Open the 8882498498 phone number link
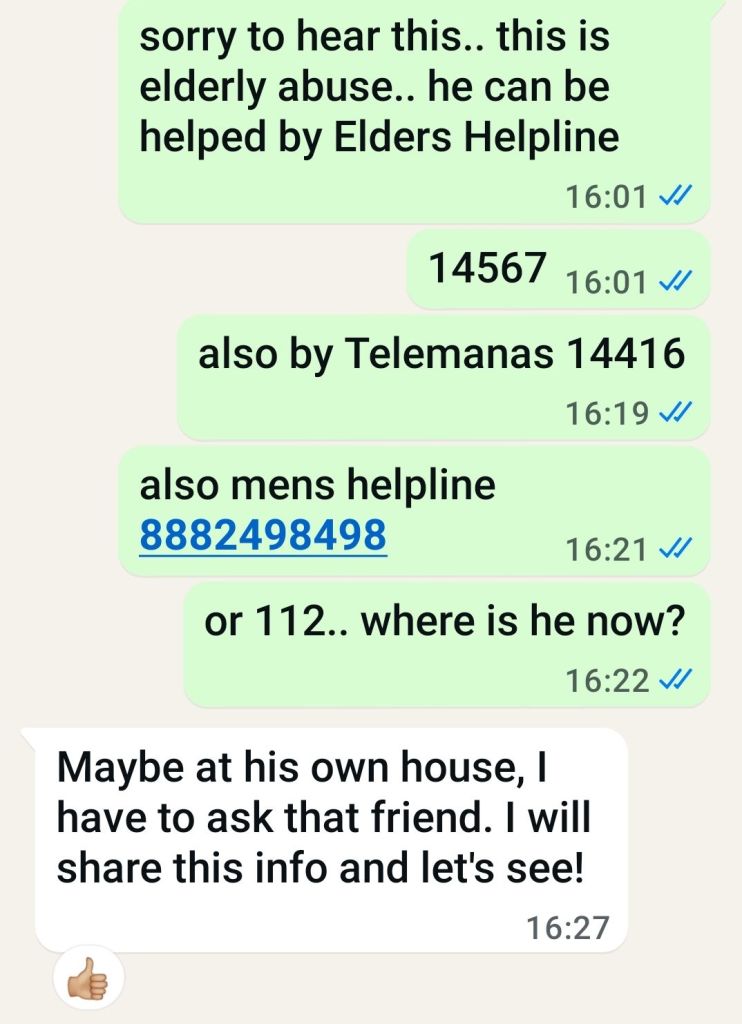This screenshot has width=742, height=1024. (263, 536)
